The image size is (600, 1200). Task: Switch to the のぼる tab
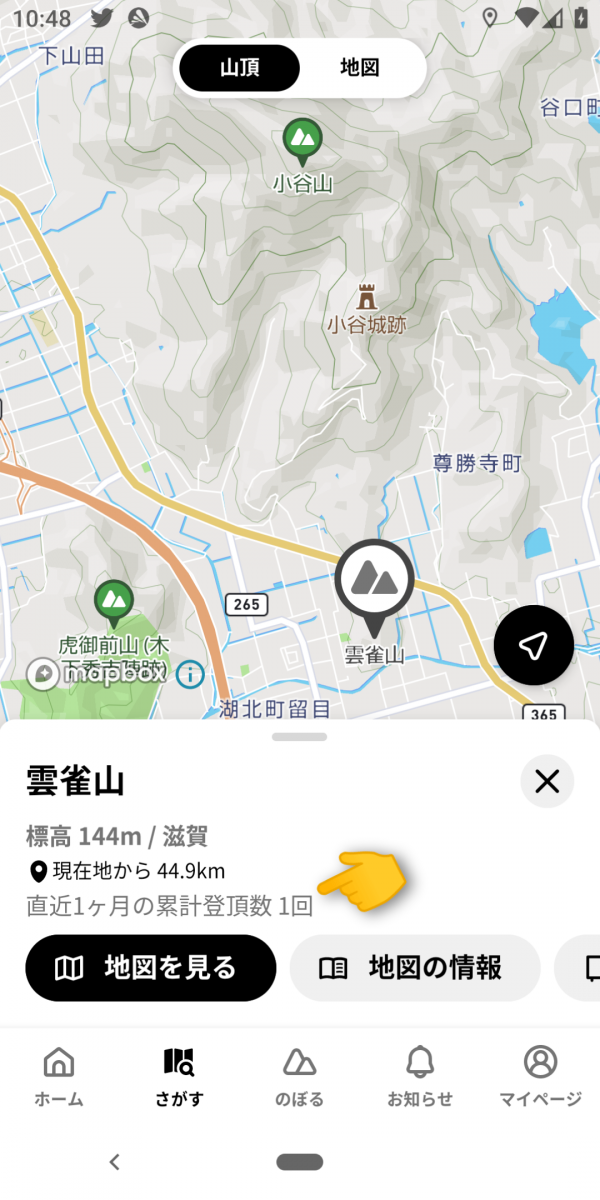[300, 1076]
